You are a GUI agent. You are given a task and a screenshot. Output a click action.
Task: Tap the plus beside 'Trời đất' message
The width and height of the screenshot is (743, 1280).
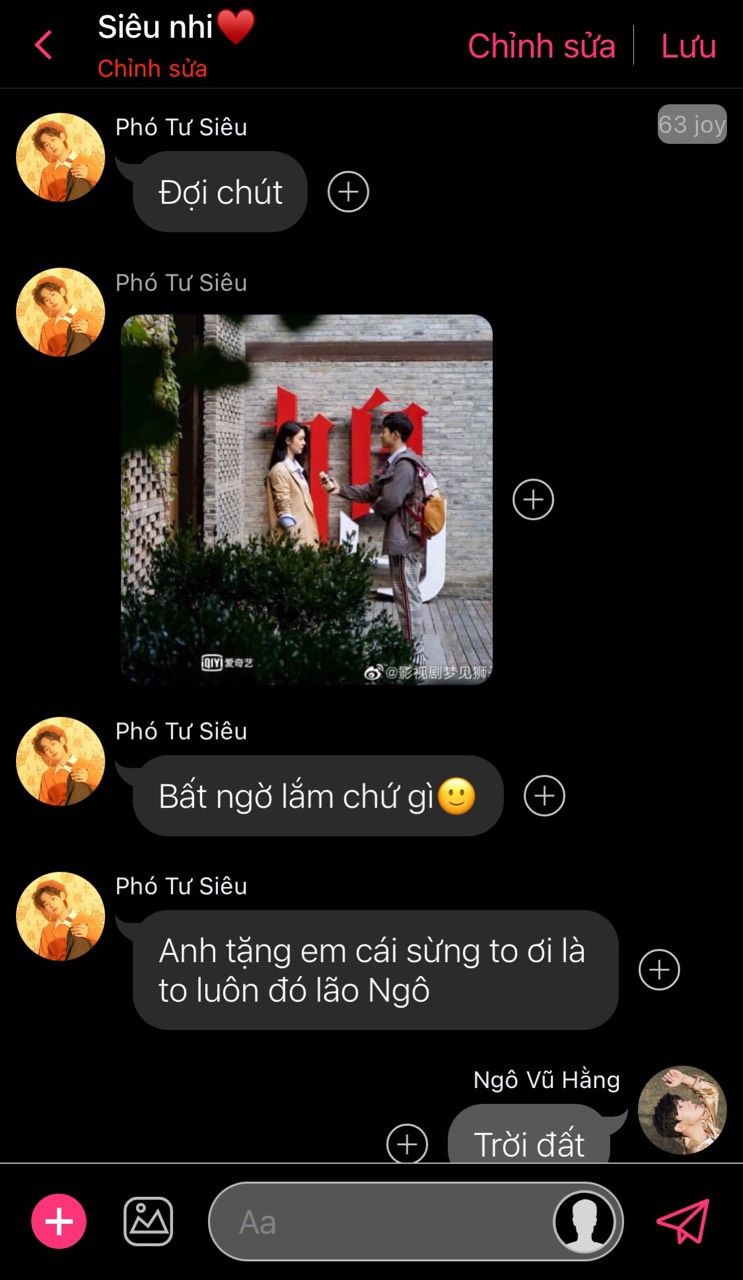(407, 1144)
